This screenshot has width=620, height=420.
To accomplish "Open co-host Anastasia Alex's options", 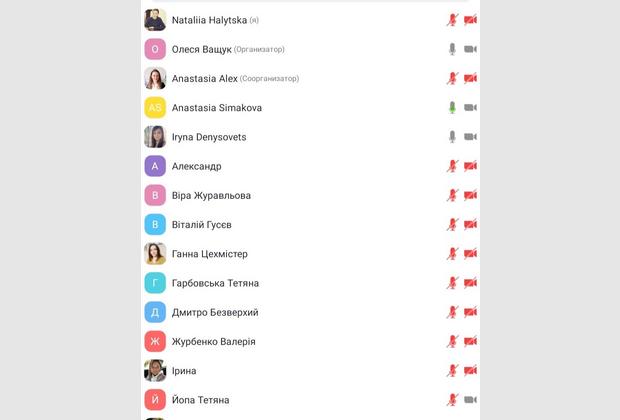I will [205, 78].
